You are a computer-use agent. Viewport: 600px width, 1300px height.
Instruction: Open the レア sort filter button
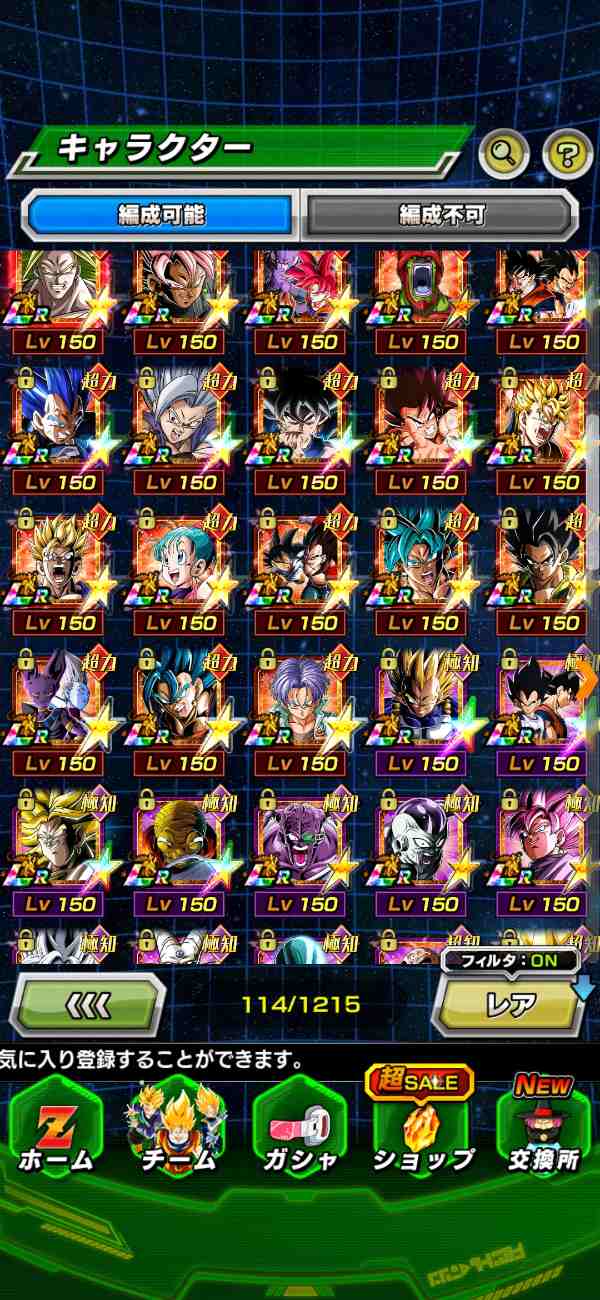click(510, 1004)
